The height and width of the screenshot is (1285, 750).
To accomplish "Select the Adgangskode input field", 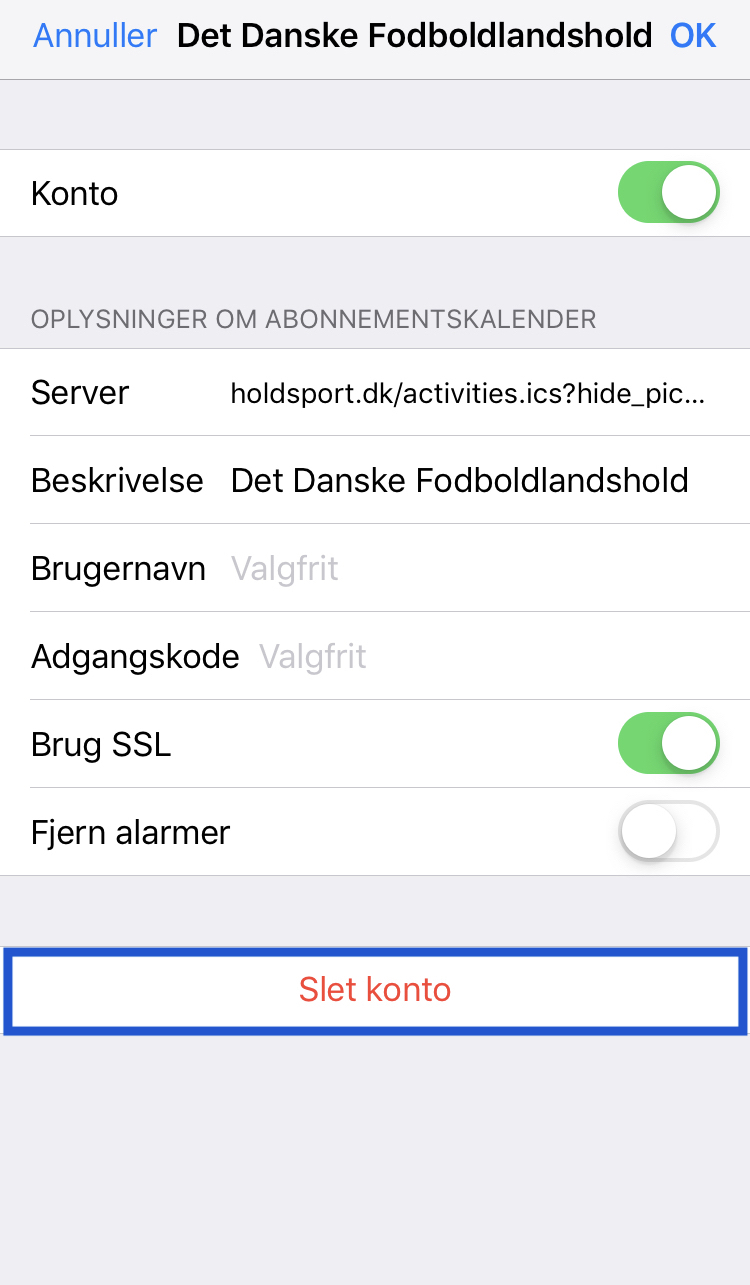I will tap(490, 656).
